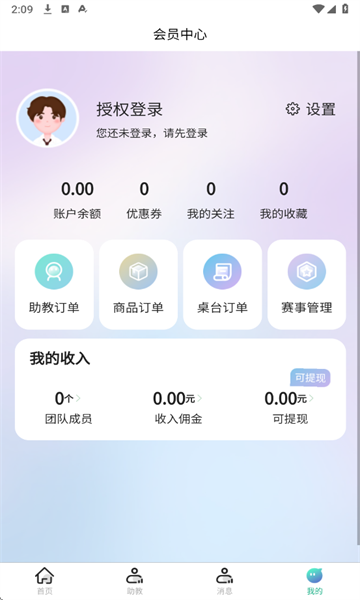Open 商品订单 card

138,284
